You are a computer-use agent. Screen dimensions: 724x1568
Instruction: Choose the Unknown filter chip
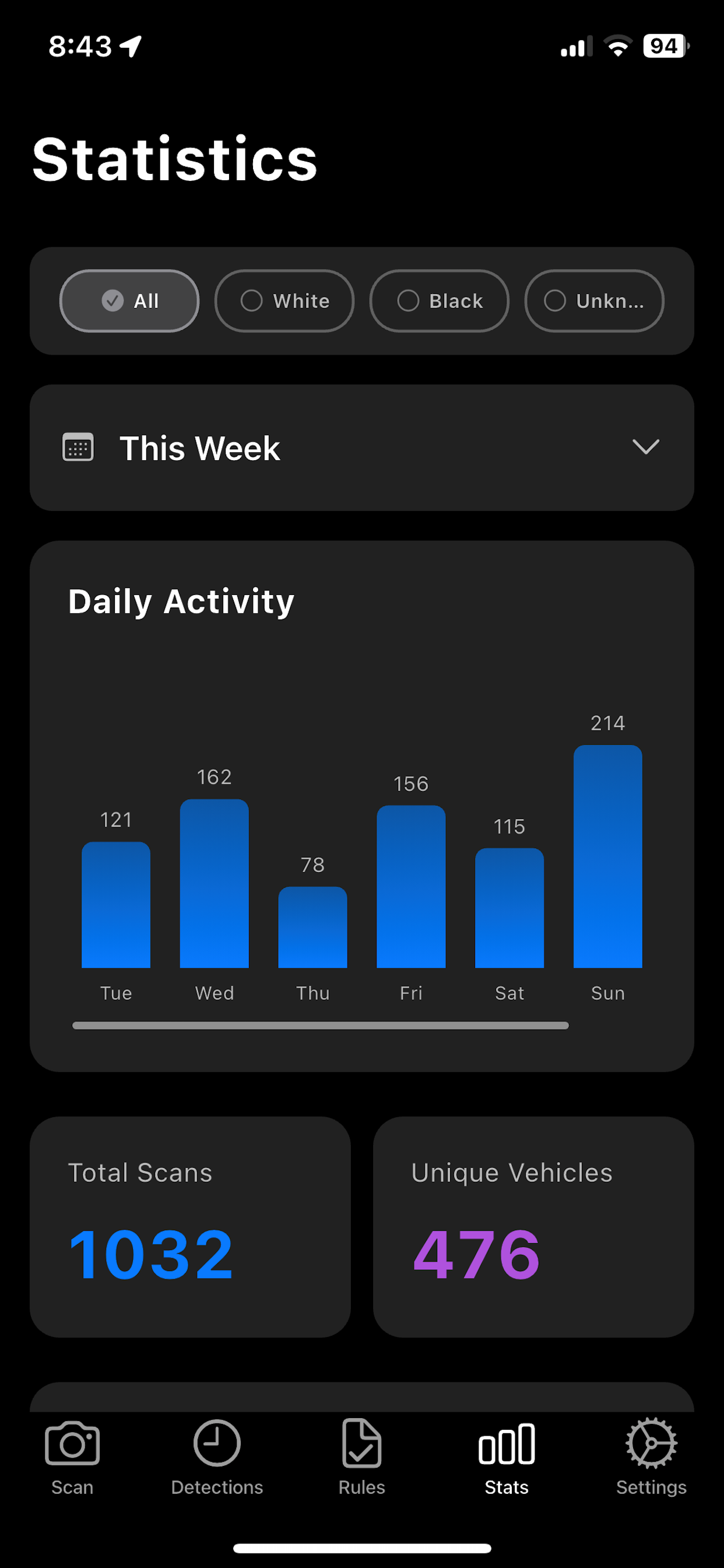pos(594,300)
